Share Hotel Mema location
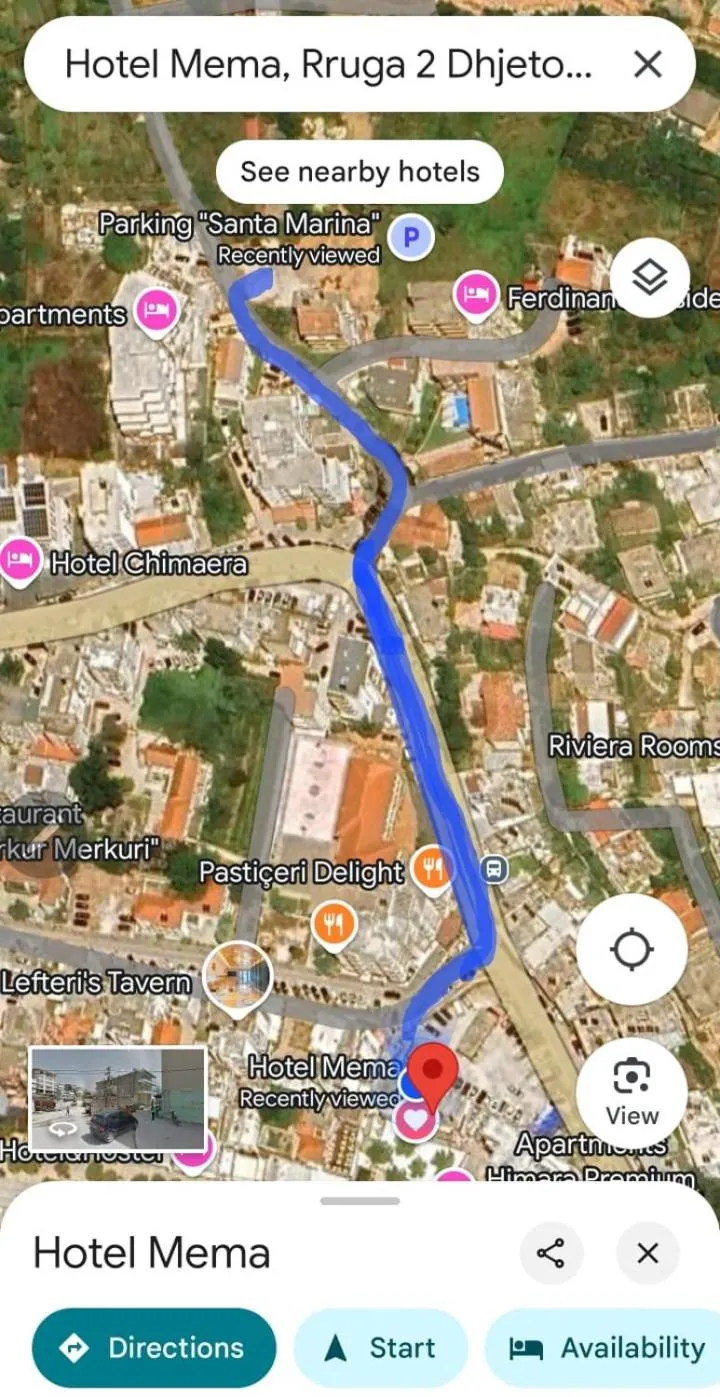Screen dimensions: 720x1397 [551, 1253]
